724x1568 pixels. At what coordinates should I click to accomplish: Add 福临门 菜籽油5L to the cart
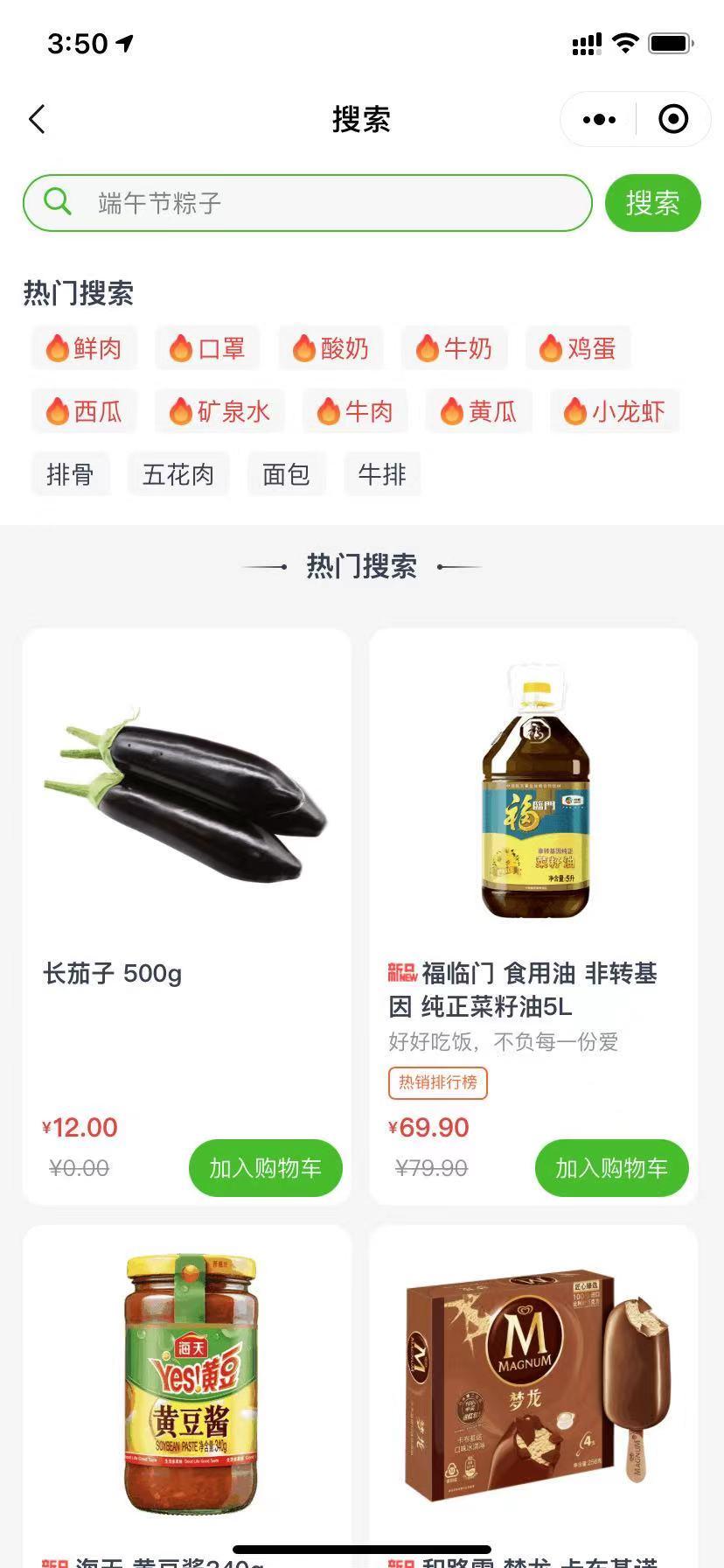pos(611,1167)
